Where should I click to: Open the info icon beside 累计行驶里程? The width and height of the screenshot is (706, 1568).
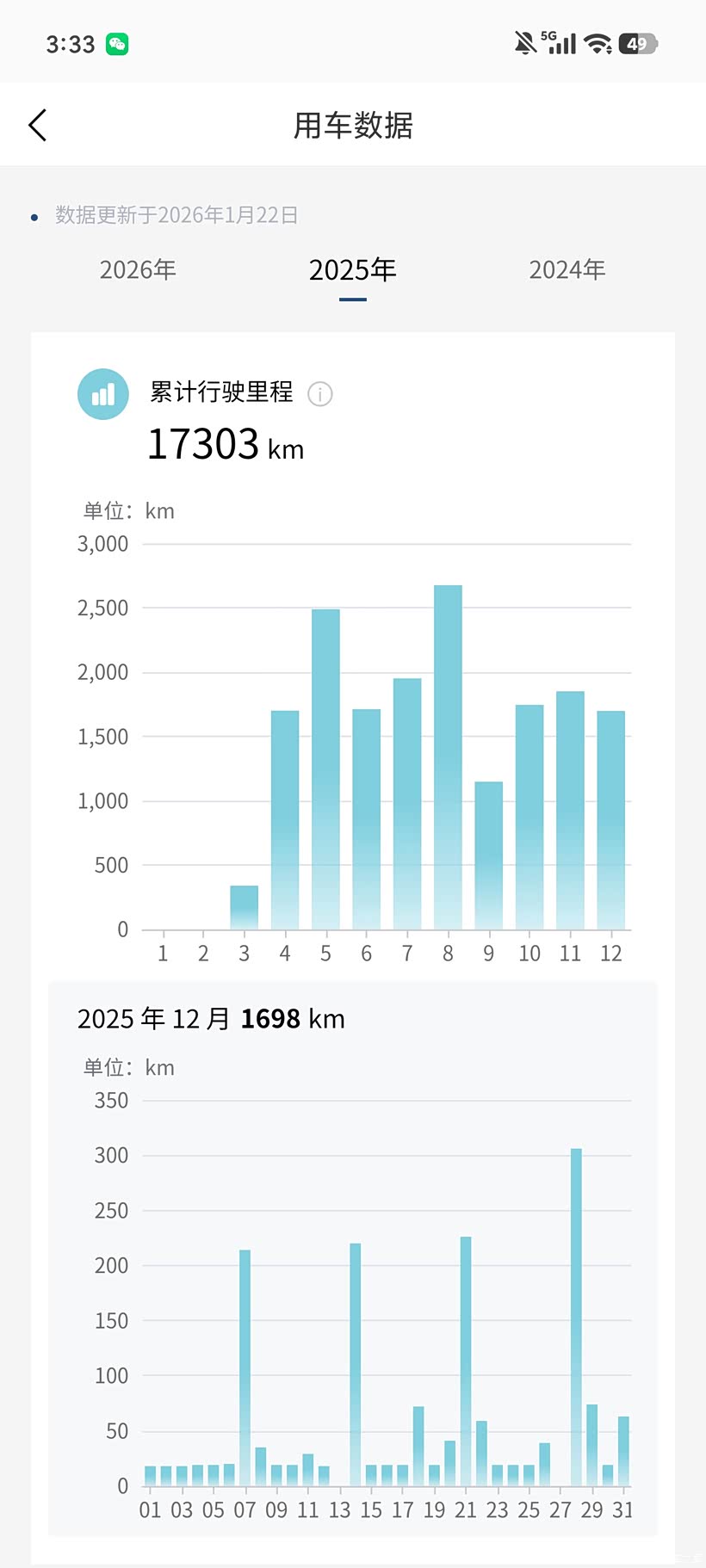(320, 394)
